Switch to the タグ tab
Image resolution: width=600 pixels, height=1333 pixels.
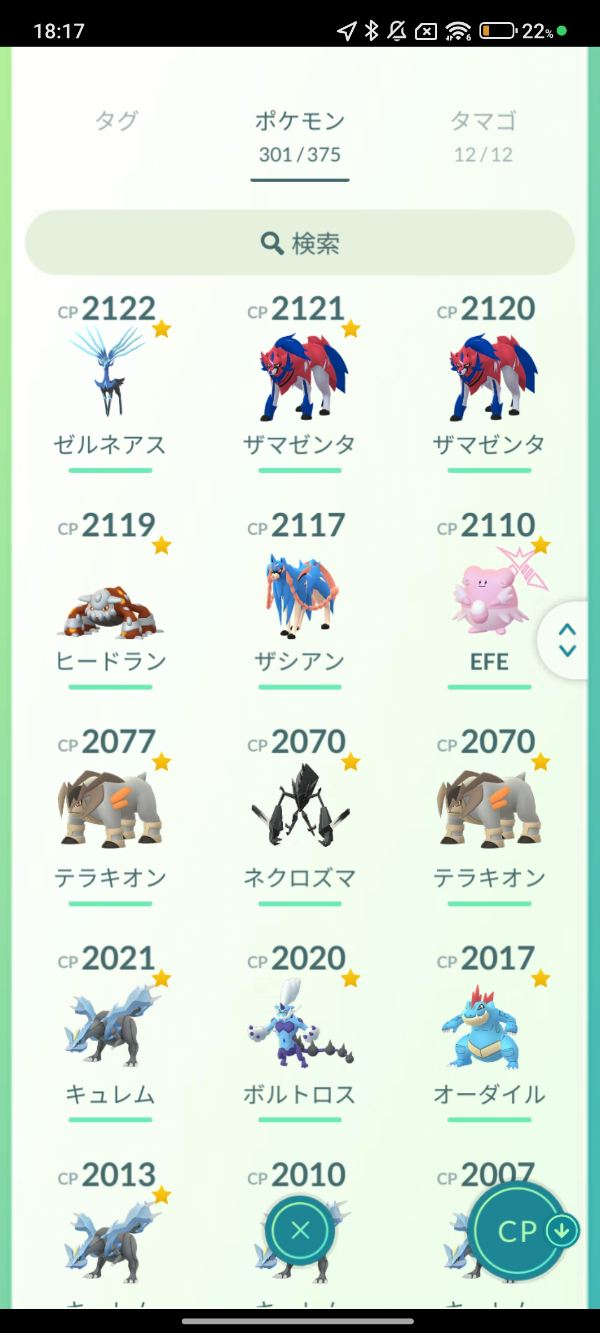(117, 122)
